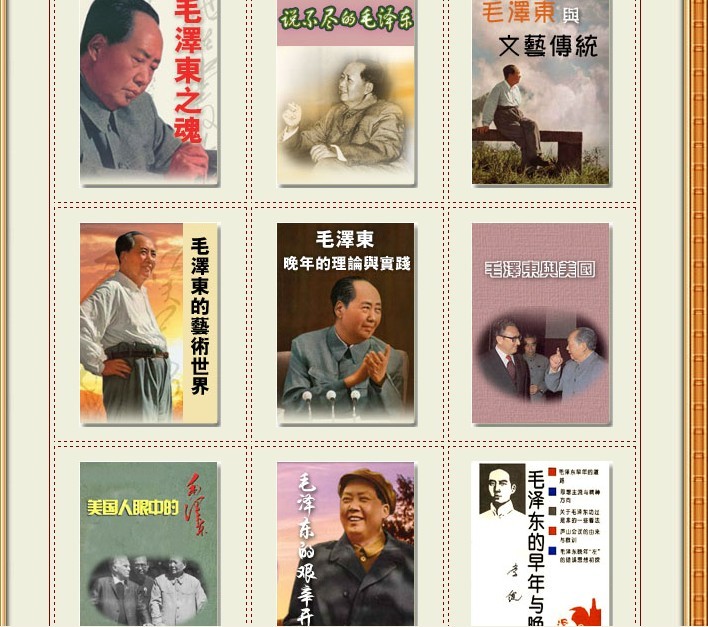Open the 毛澤東的藝術世界 cover
The image size is (708, 627).
148,323
